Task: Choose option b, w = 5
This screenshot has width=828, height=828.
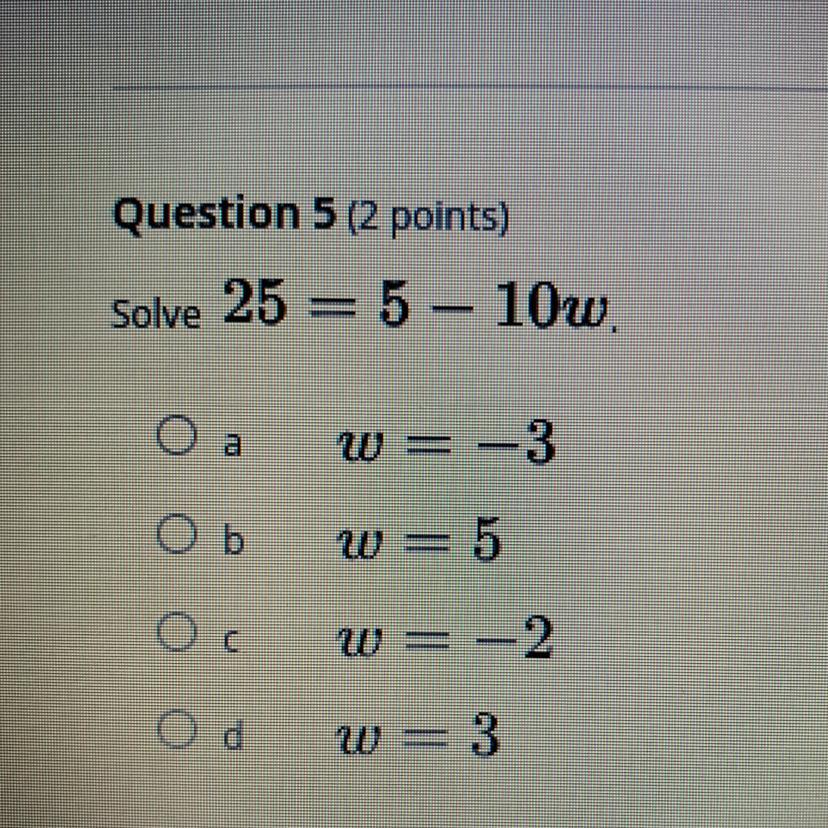Action: coord(174,539)
